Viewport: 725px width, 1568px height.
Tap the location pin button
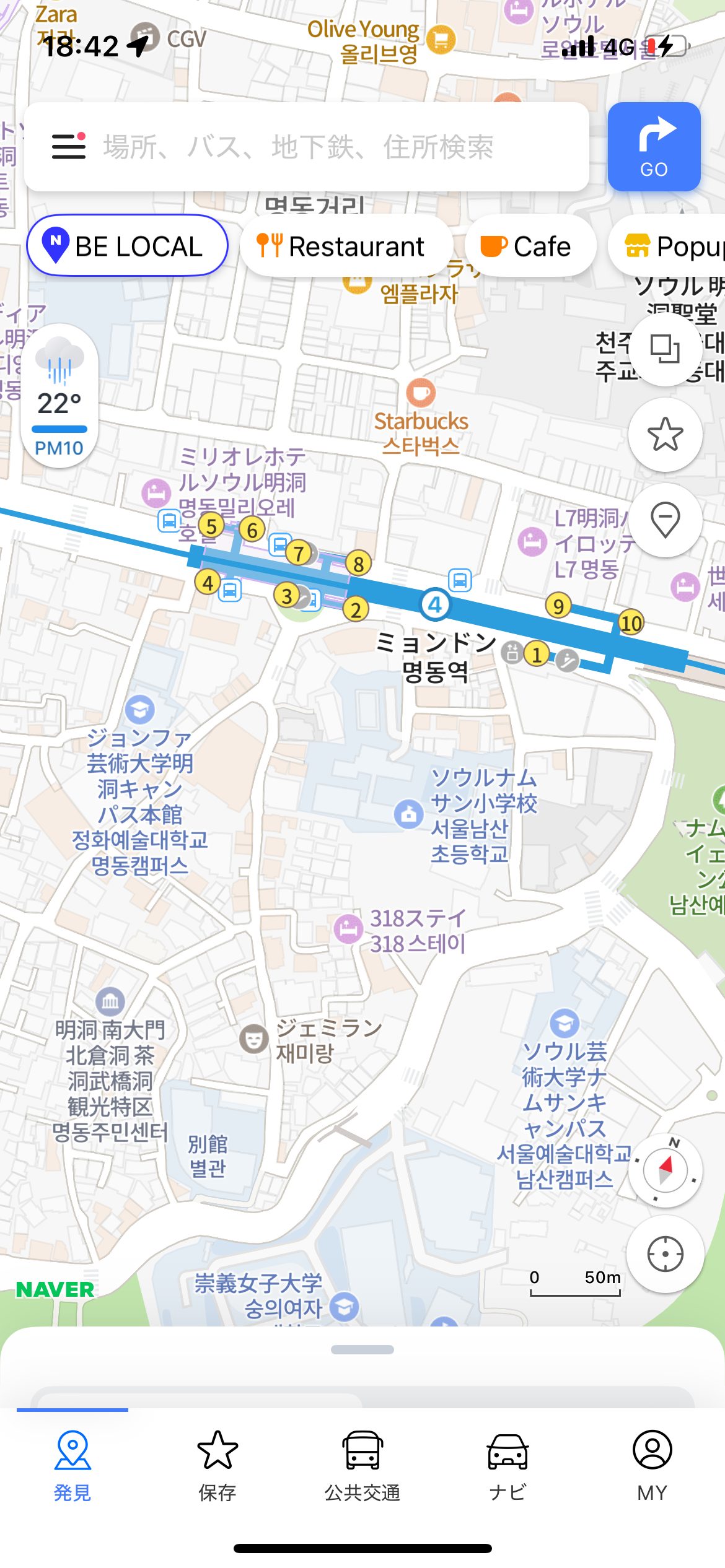(x=665, y=520)
